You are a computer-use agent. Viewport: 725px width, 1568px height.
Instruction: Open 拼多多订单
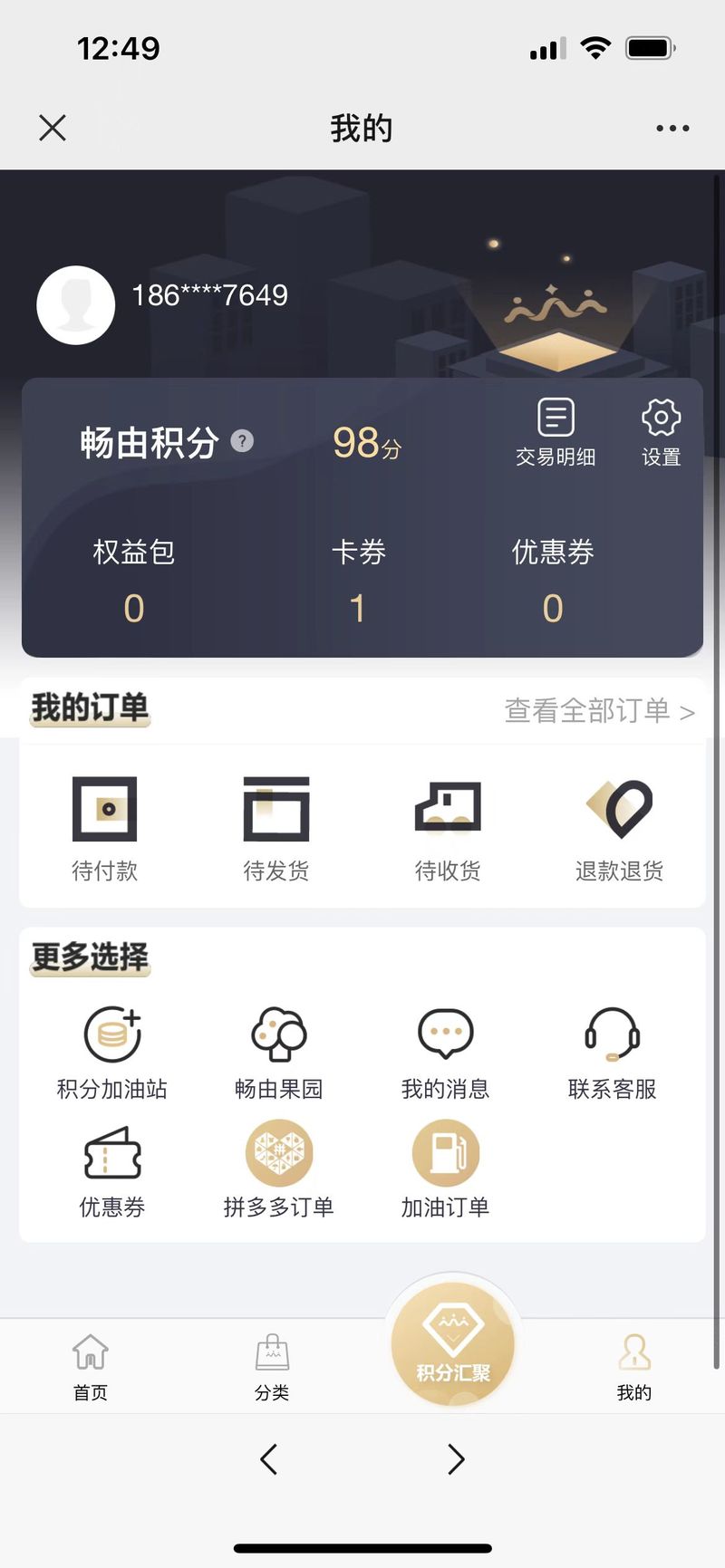[279, 1169]
